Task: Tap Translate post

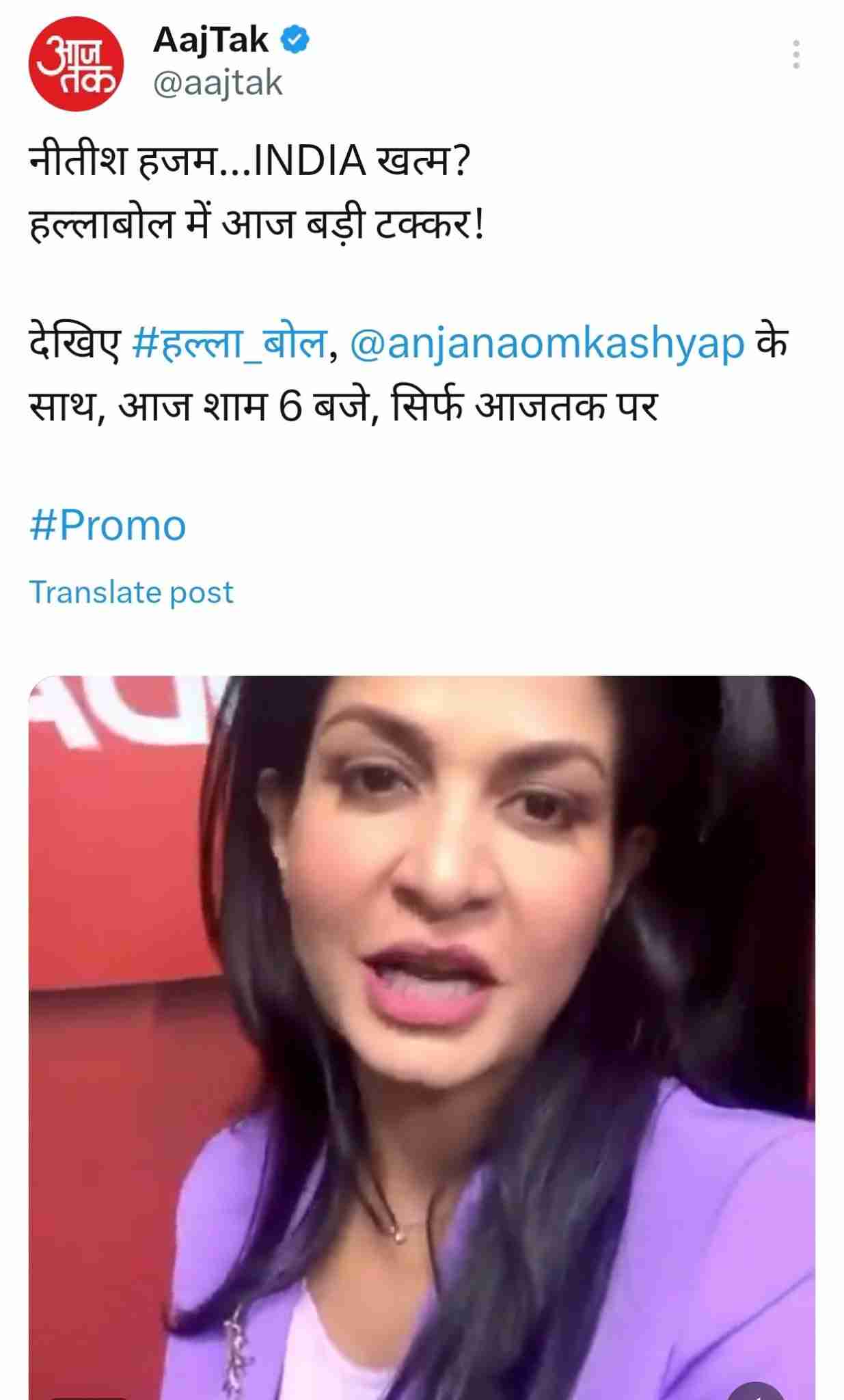Action: coord(131,592)
